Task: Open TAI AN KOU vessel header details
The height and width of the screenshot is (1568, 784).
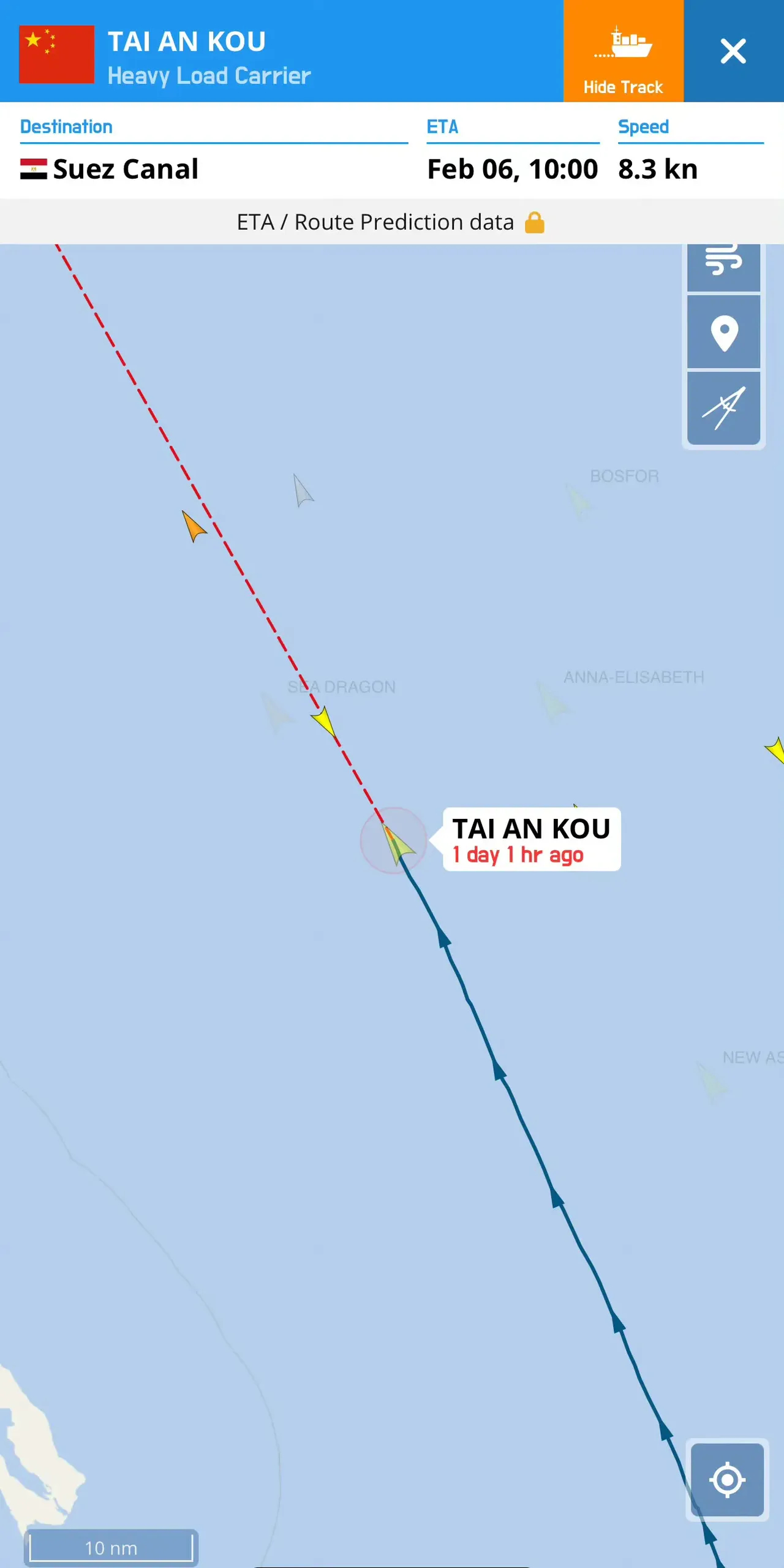Action: pos(208,56)
